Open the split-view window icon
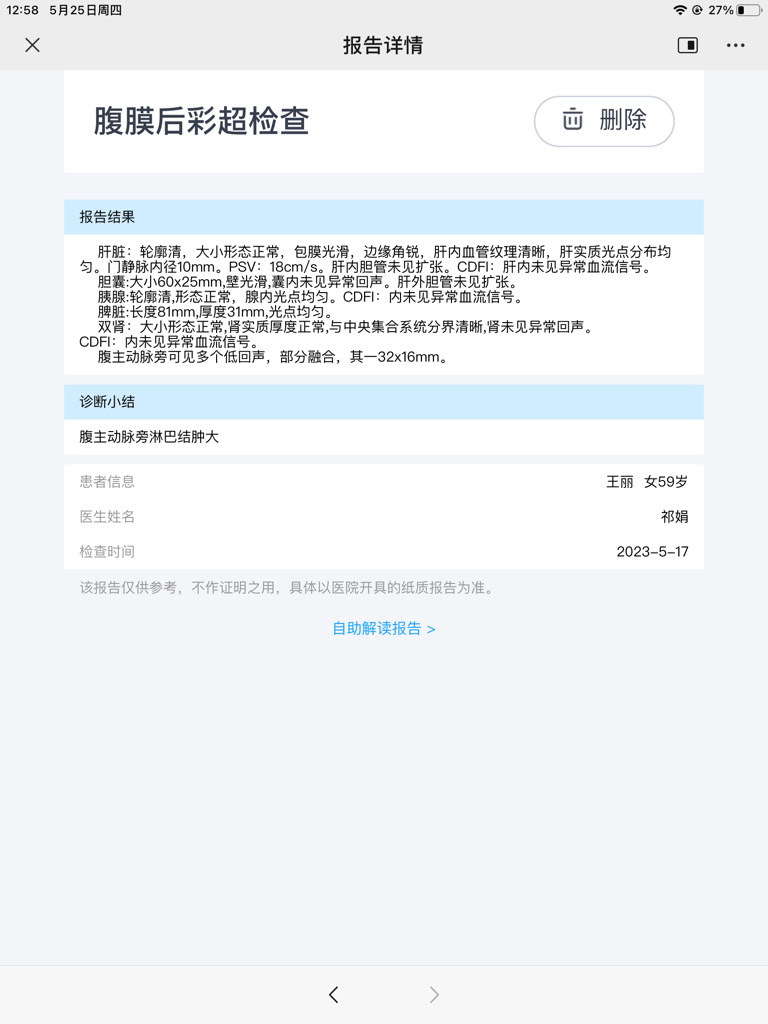Screen dimensions: 768x1024 (688, 45)
